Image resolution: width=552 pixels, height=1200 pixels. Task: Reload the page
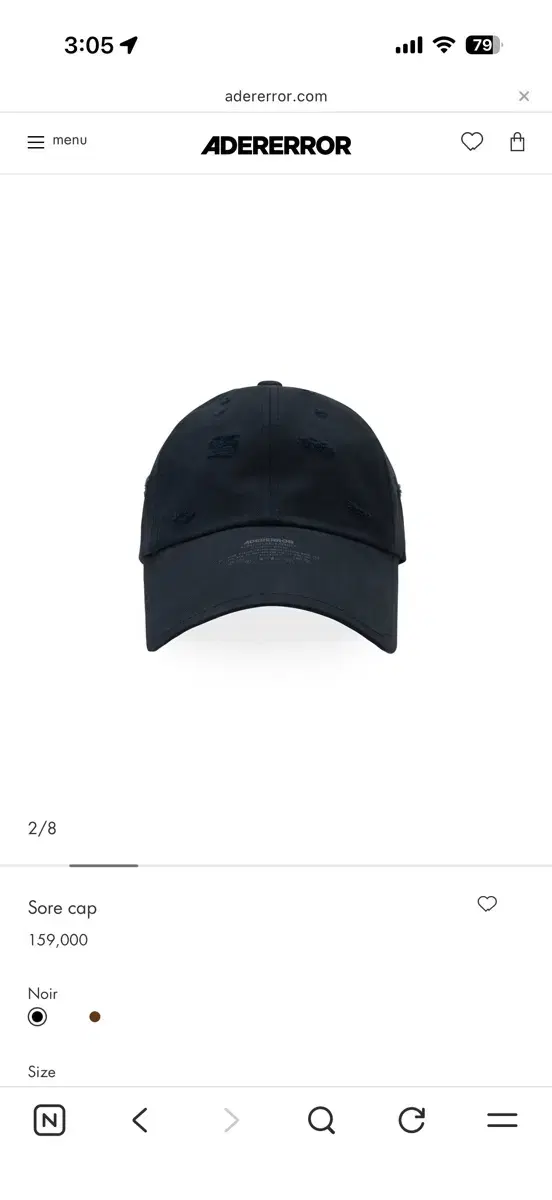click(x=412, y=1120)
